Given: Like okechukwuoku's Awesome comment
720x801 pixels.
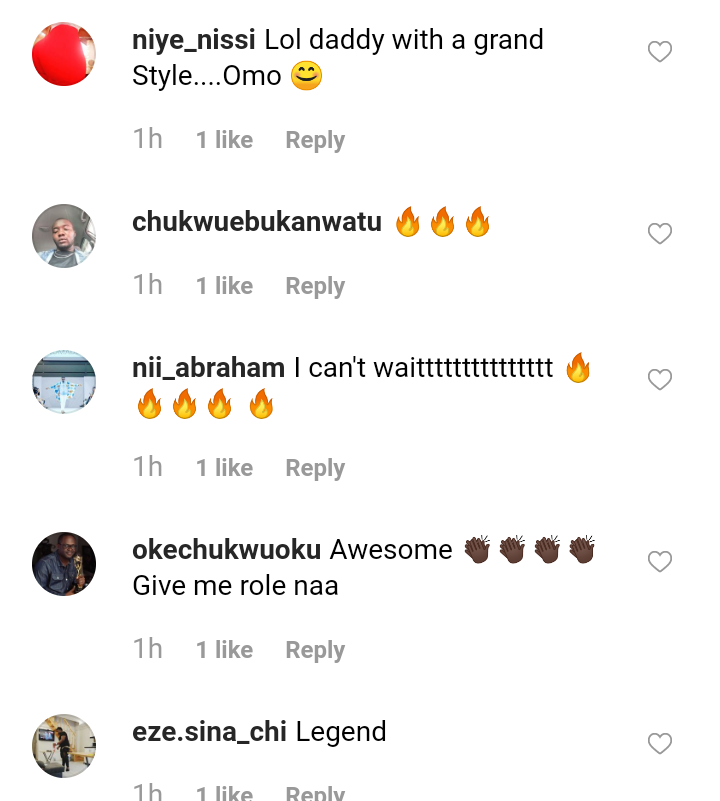Looking at the screenshot, I should coord(660,562).
